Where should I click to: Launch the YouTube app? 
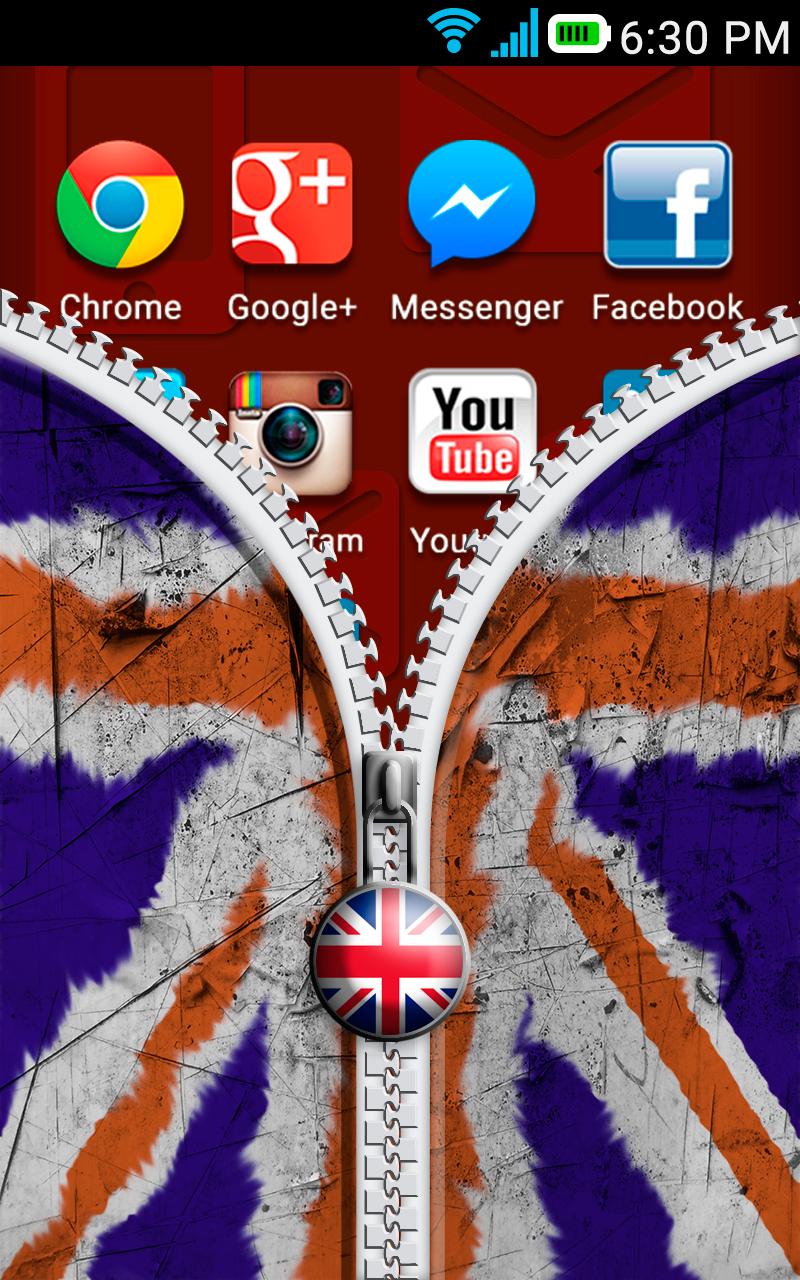(x=472, y=433)
